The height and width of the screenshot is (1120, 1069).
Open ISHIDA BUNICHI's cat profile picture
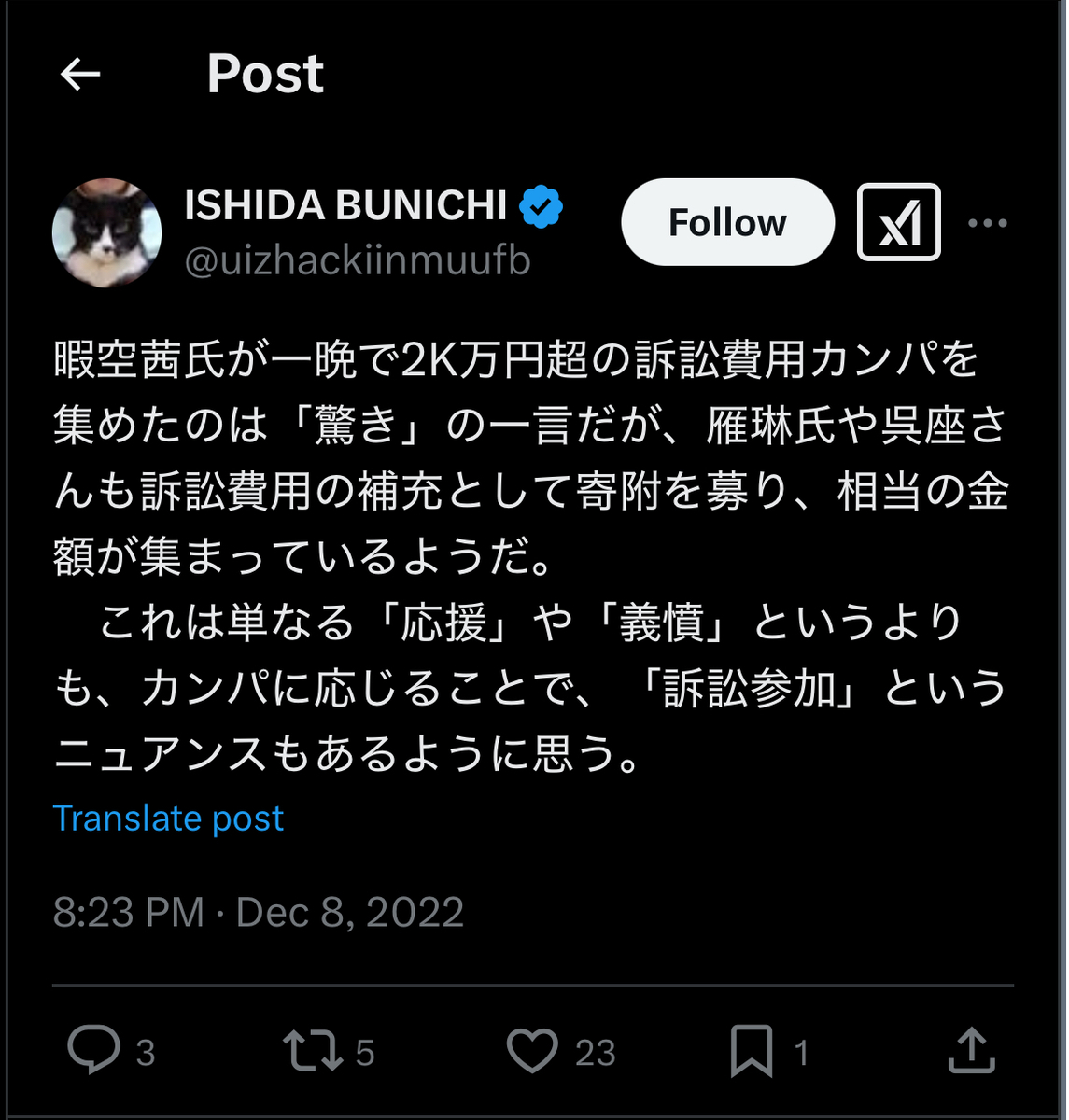106,232
